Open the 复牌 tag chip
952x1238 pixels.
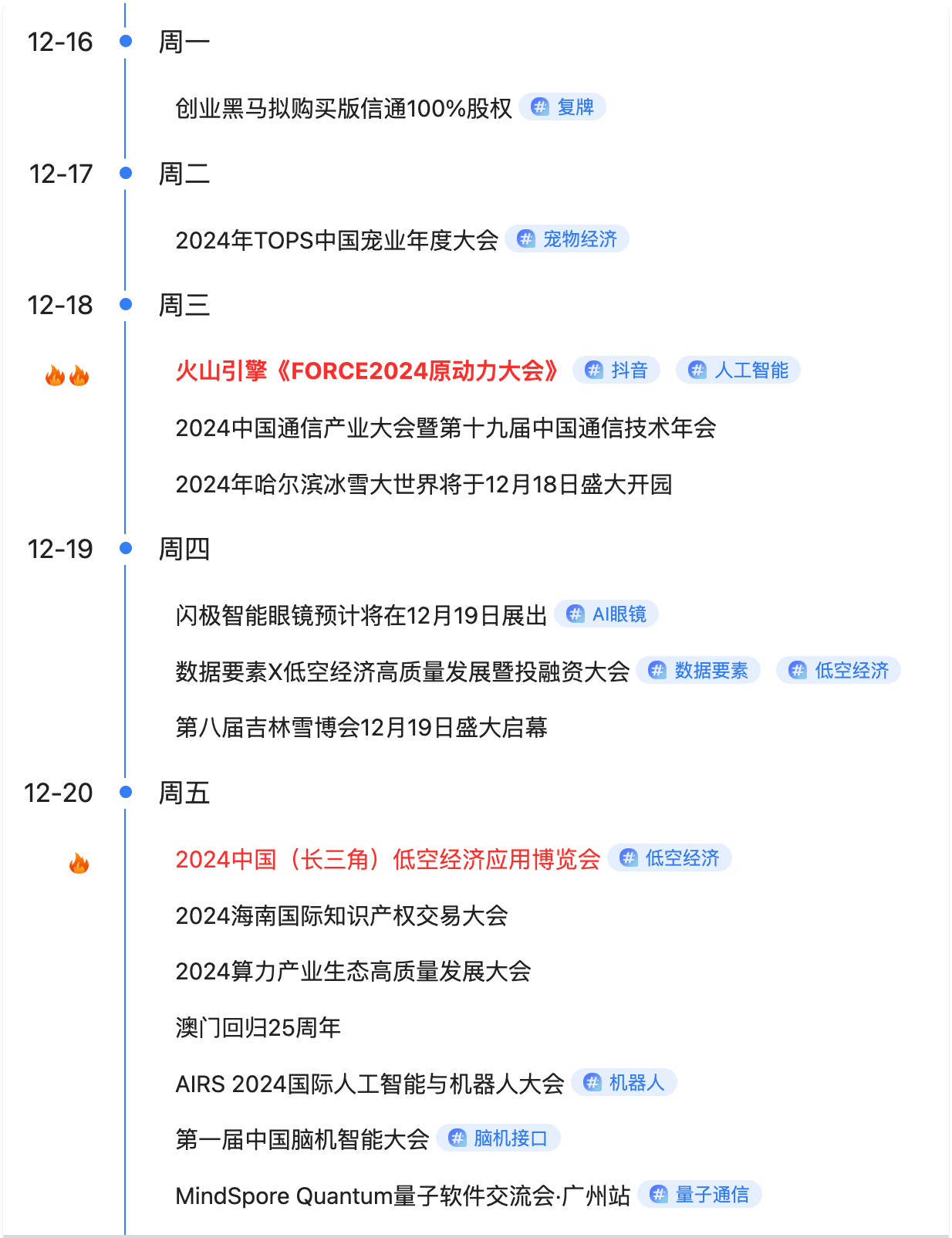click(562, 107)
